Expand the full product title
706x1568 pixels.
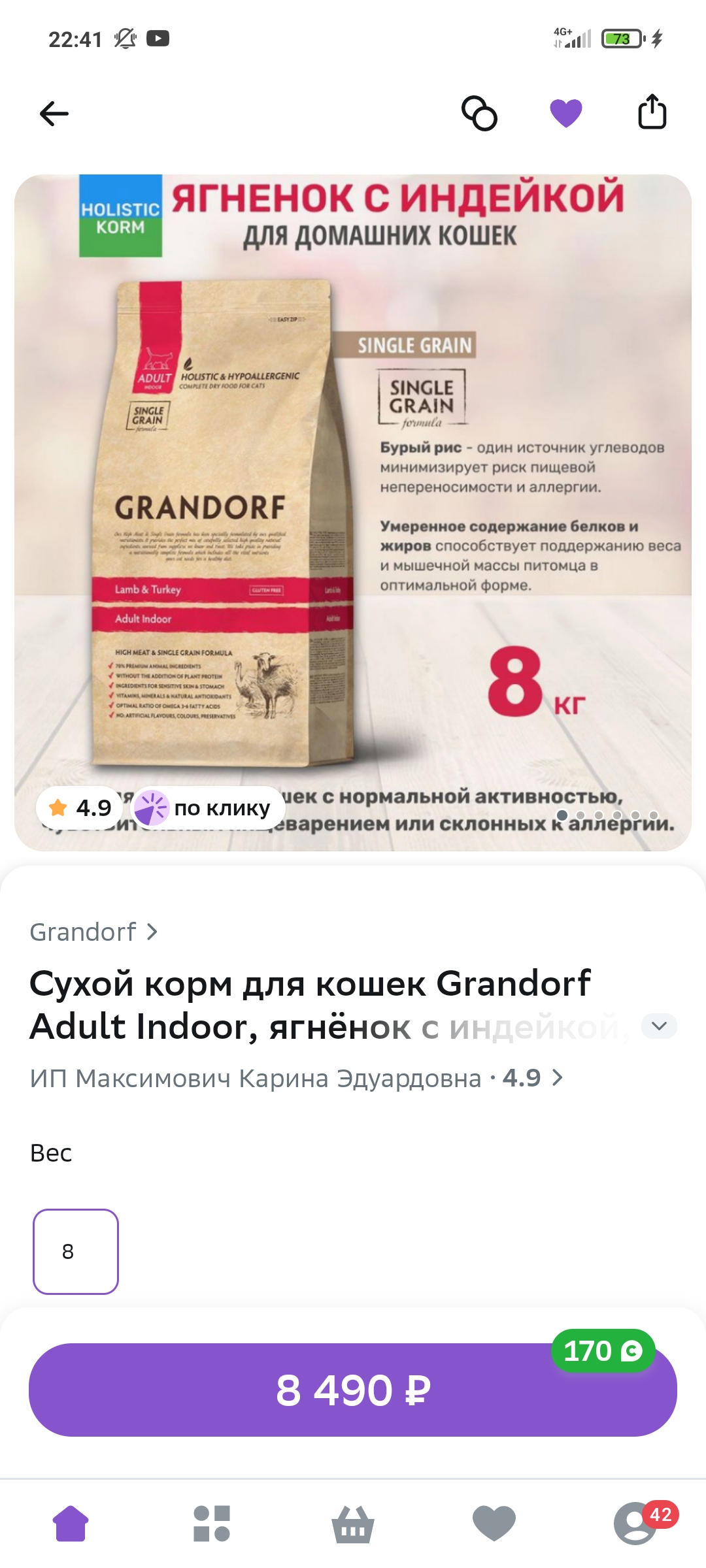click(x=659, y=1026)
